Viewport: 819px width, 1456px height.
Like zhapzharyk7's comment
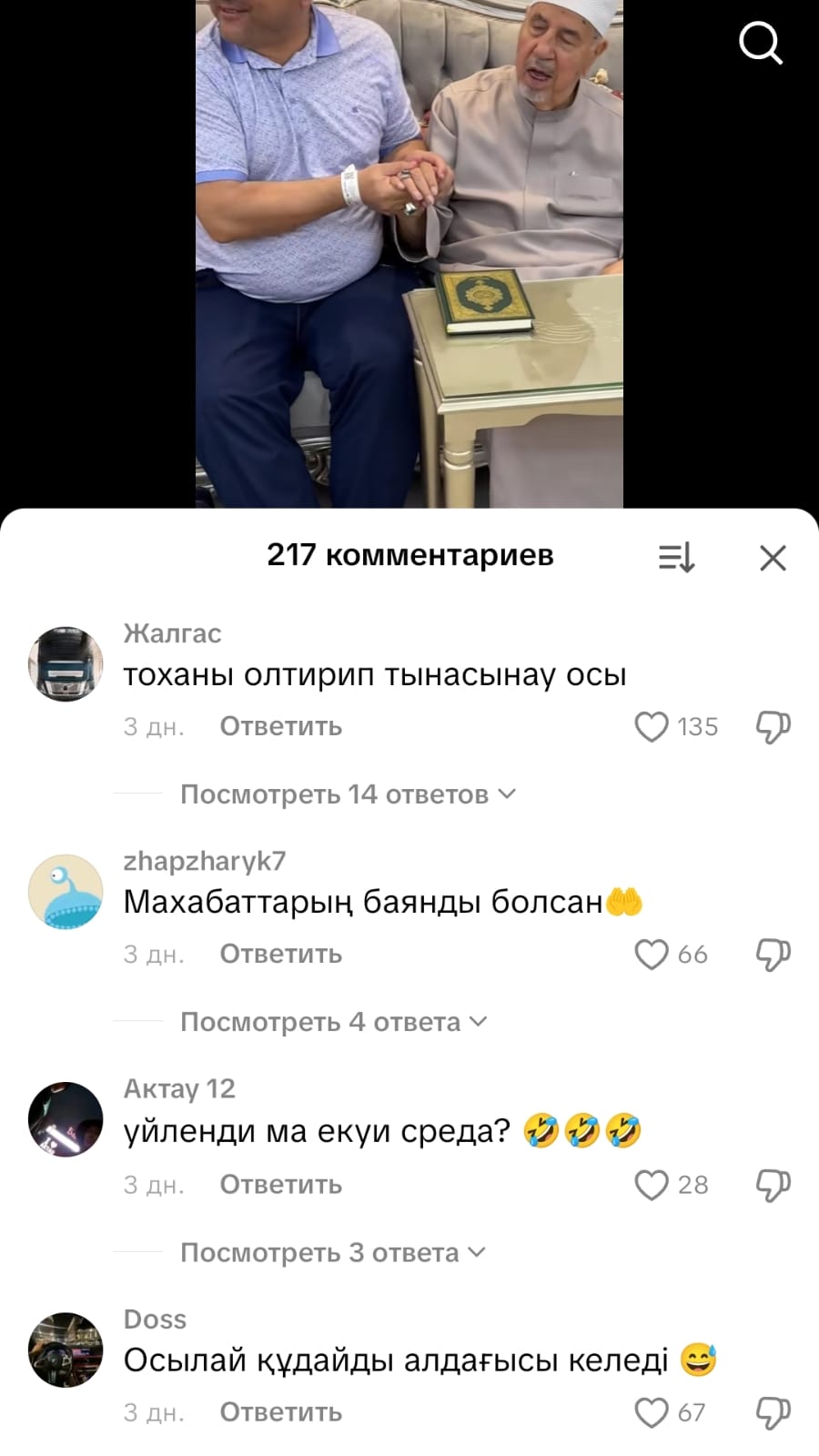(x=652, y=954)
